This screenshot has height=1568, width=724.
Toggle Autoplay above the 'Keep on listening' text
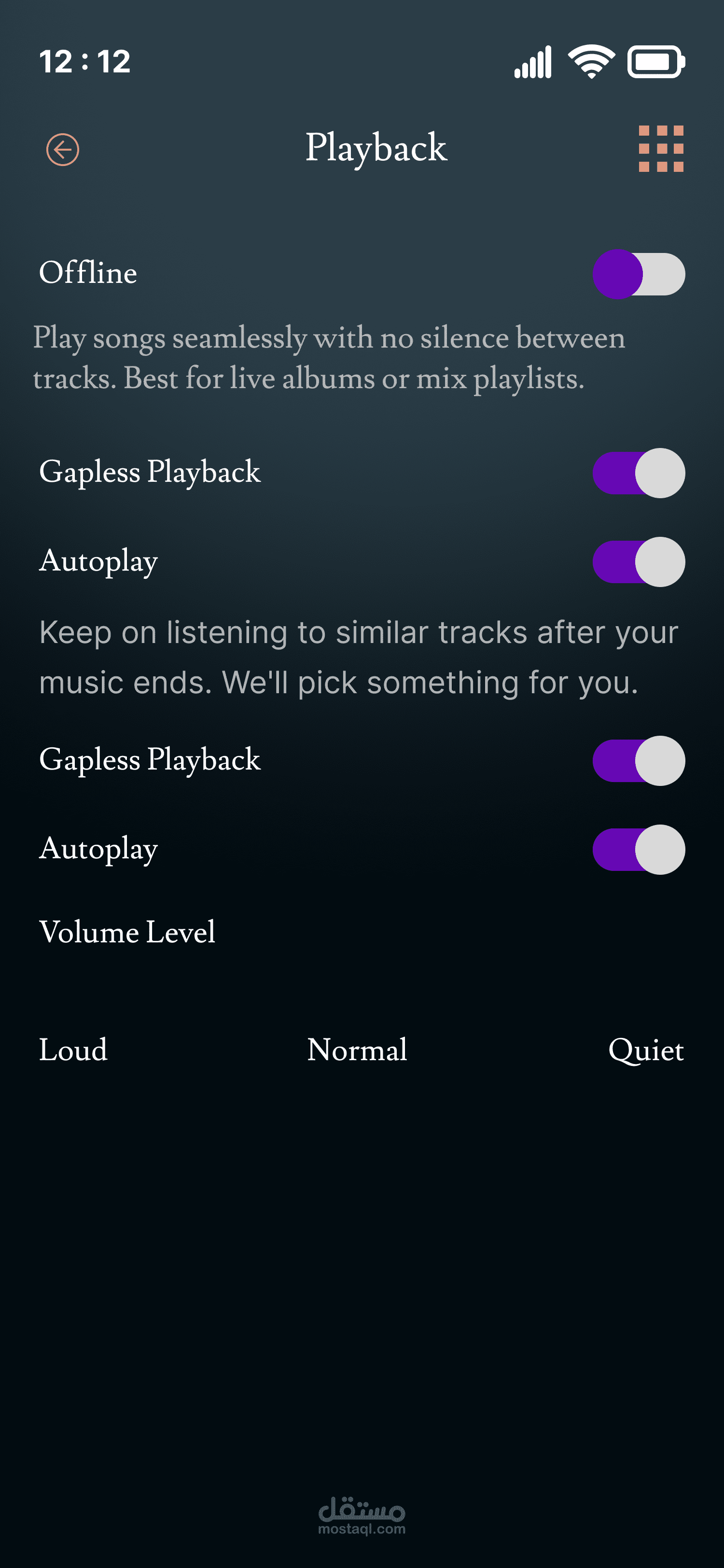tap(638, 562)
